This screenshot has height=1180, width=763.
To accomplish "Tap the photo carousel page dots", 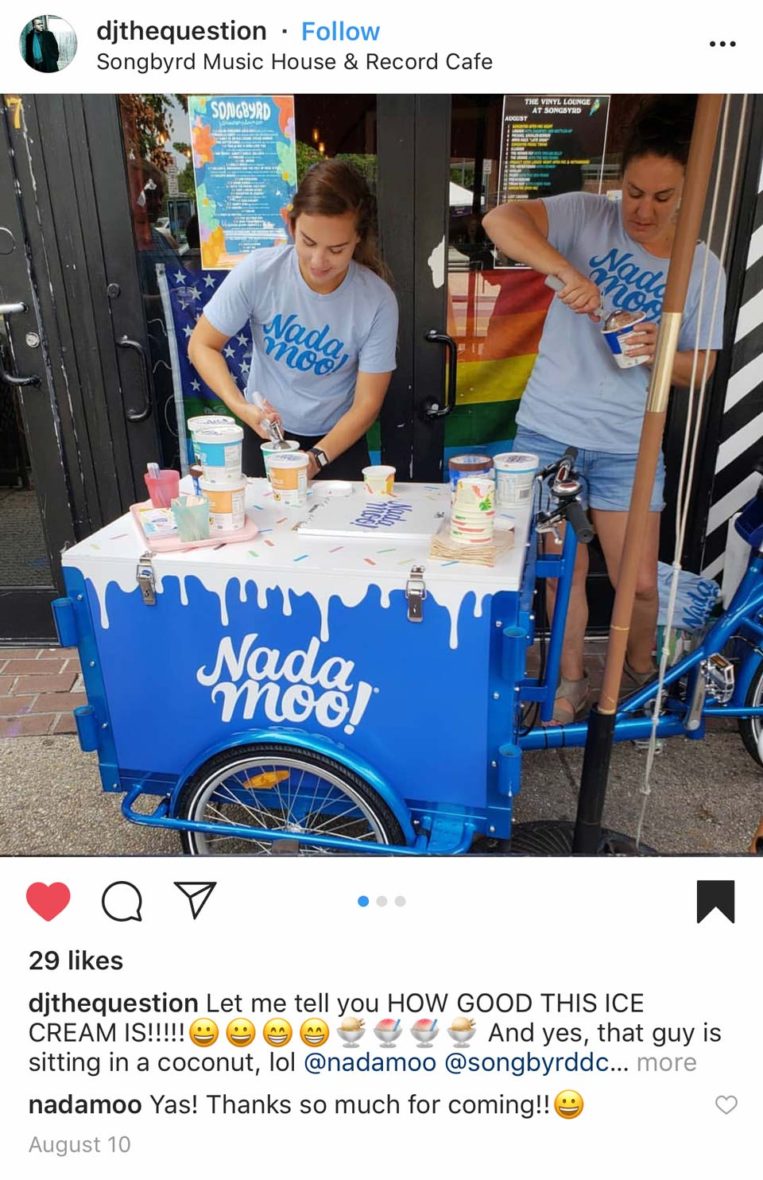I will 381,901.
